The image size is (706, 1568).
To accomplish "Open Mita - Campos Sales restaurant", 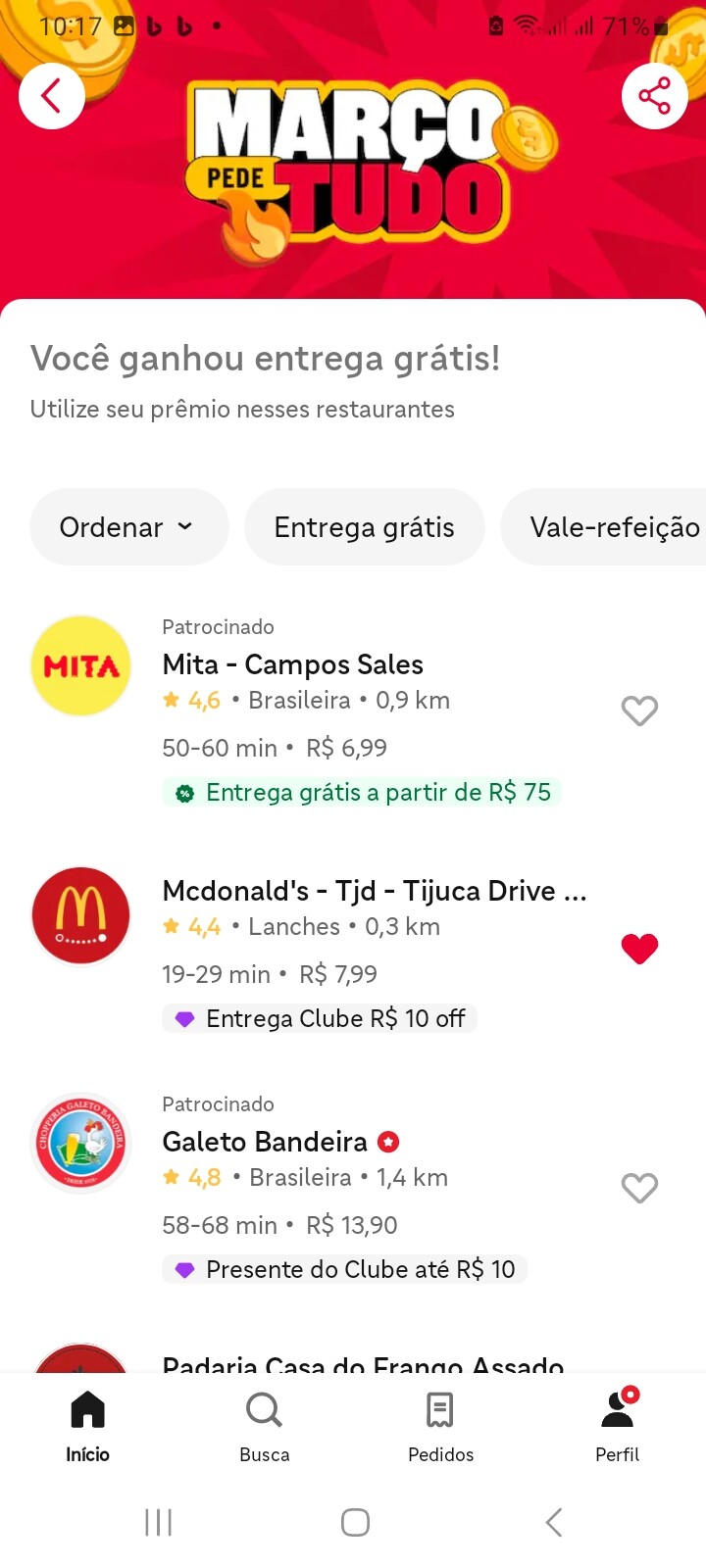I will click(x=292, y=665).
